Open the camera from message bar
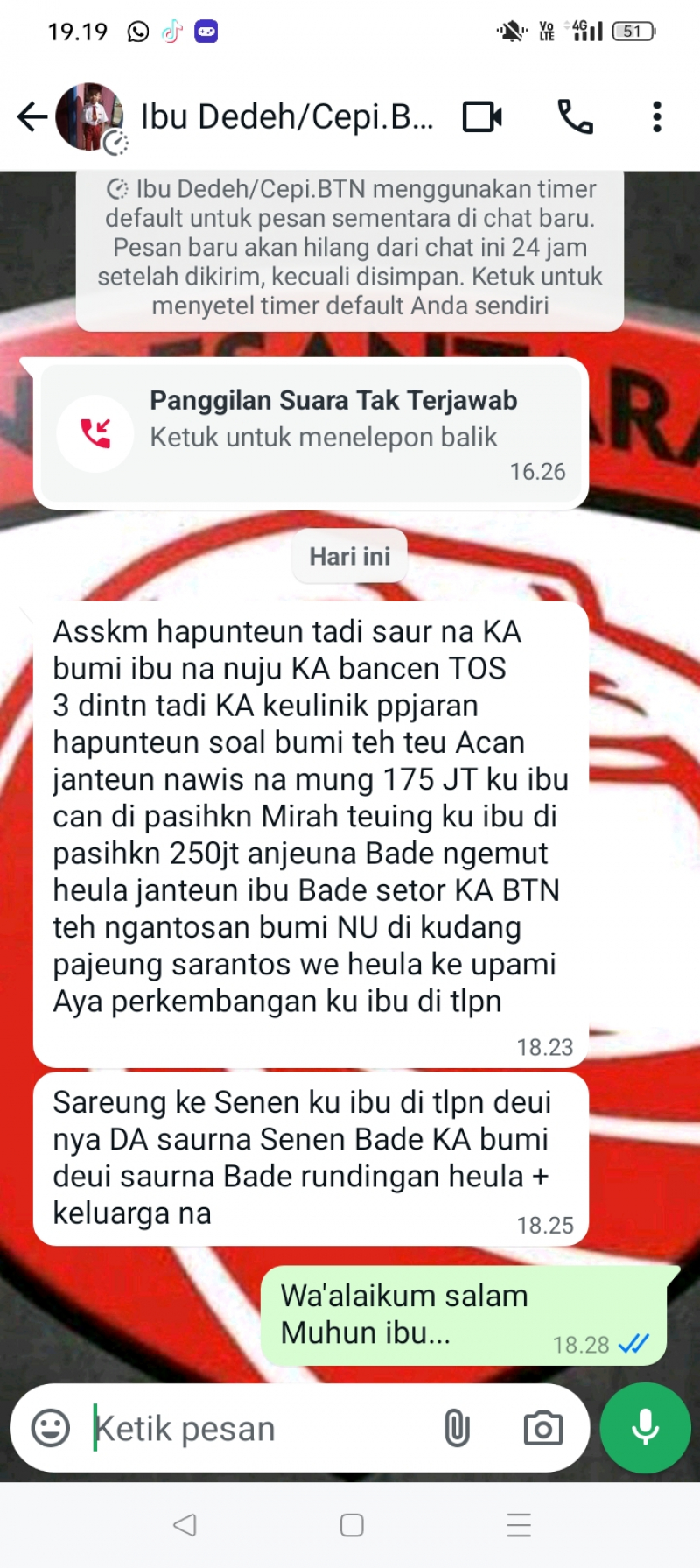Image resolution: width=700 pixels, height=1568 pixels. tap(542, 1428)
